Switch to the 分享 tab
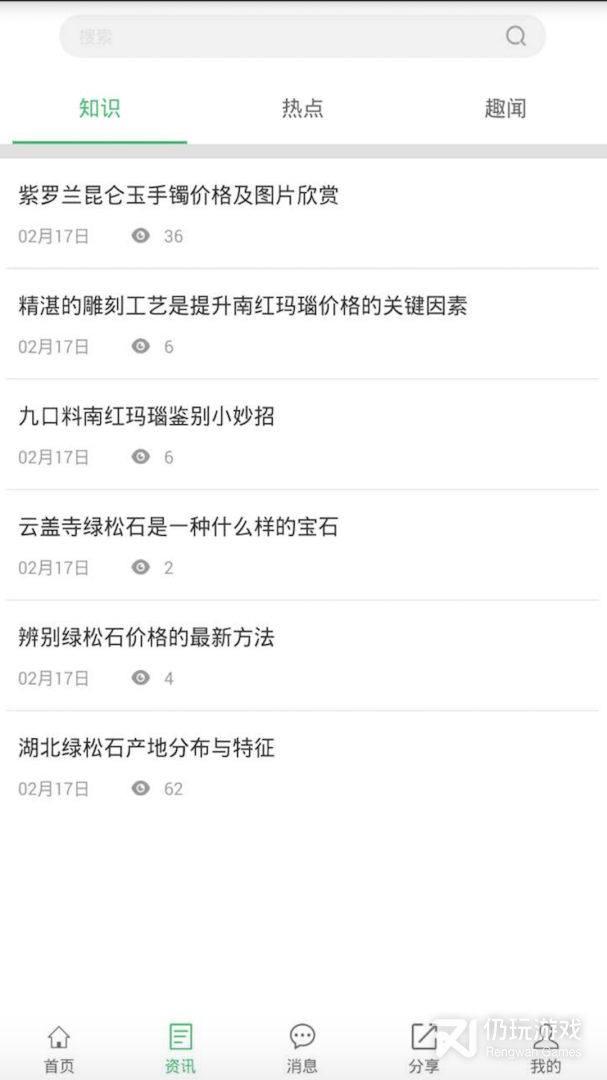Screen dimensions: 607x1080 [424, 1048]
